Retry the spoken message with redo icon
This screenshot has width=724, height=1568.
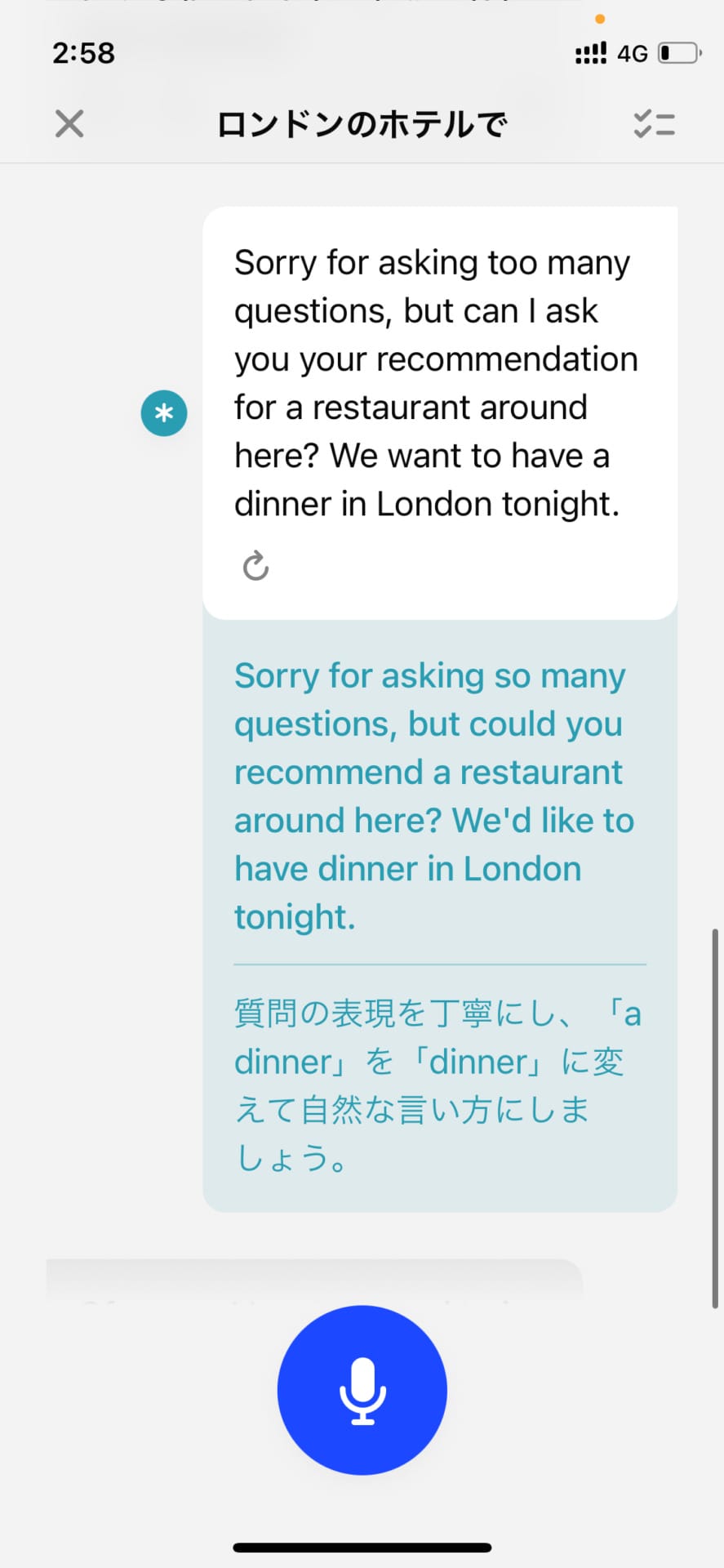click(x=255, y=565)
